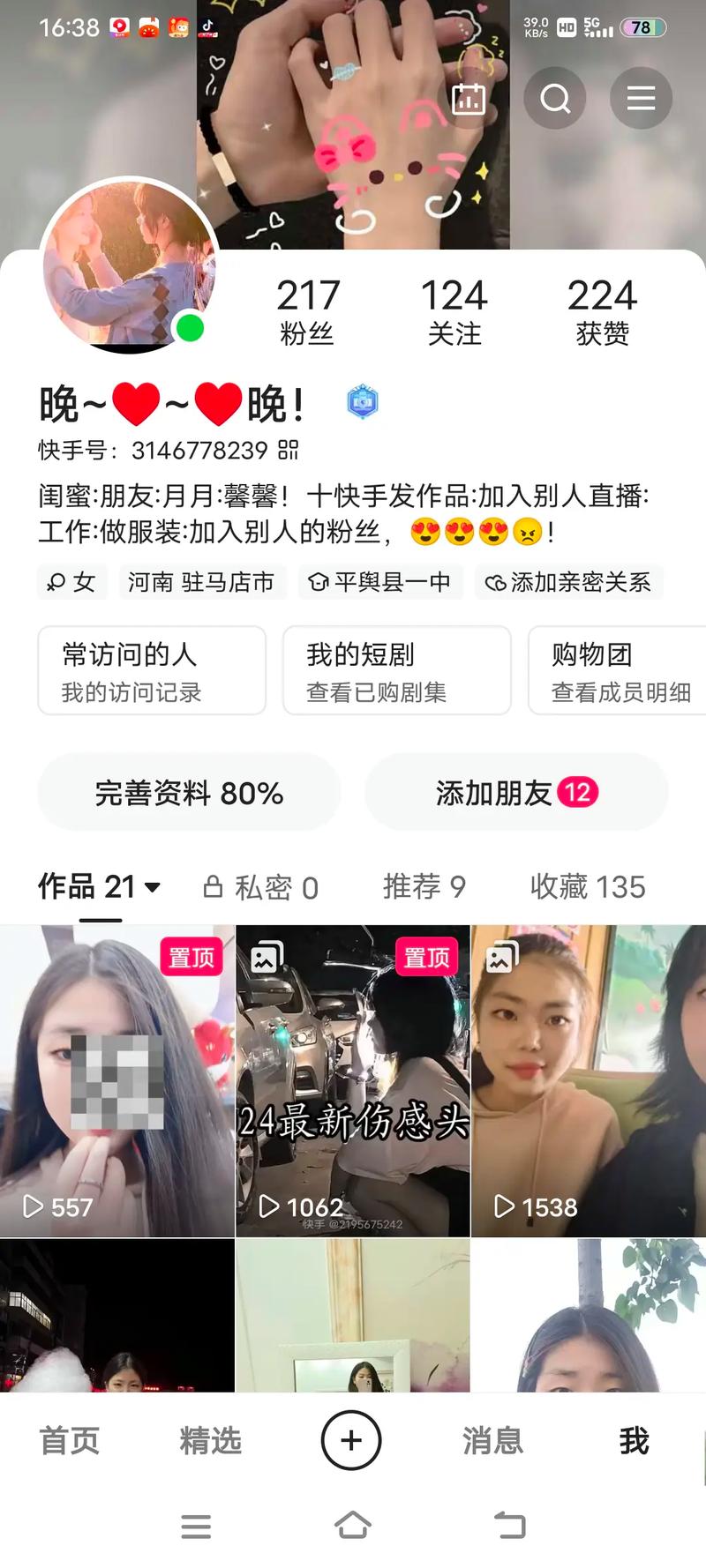
Task: Open the 消息 tab
Action: coord(492,1441)
